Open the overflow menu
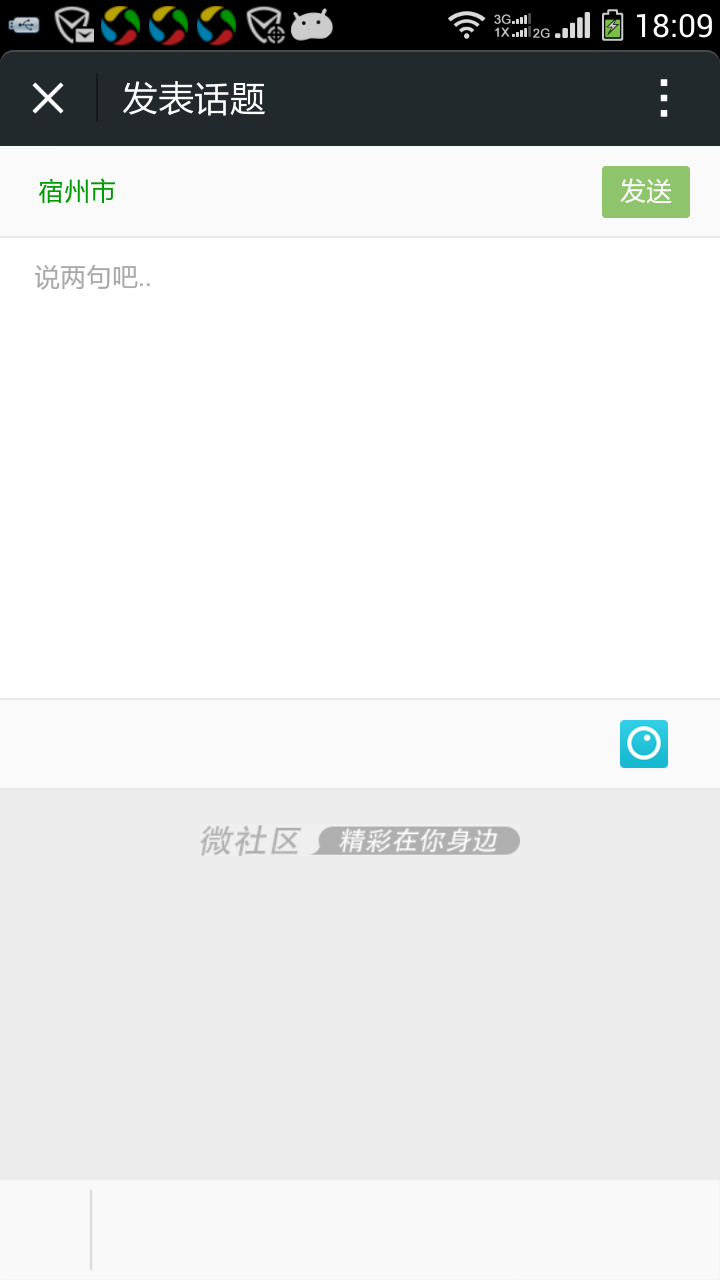Image resolution: width=720 pixels, height=1280 pixels. tap(663, 99)
